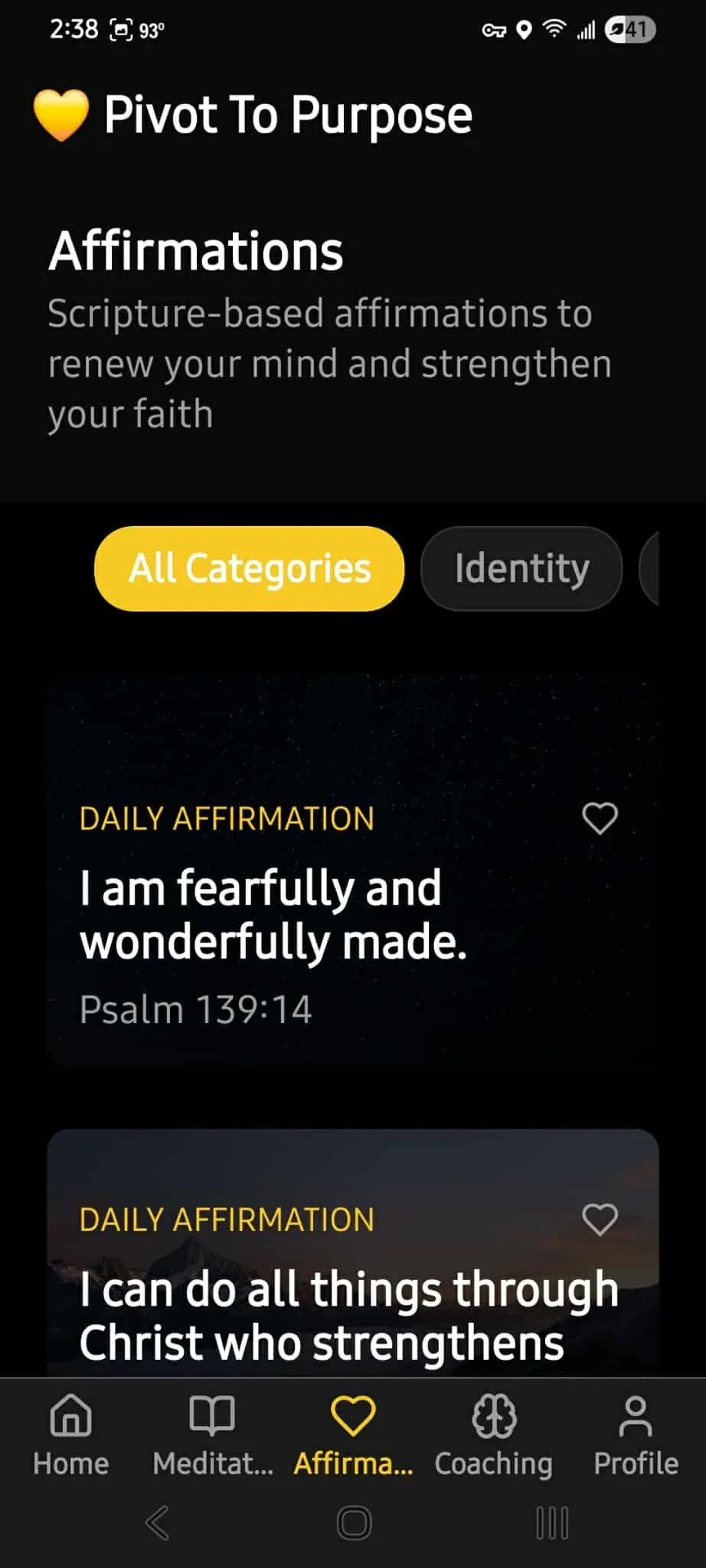
Task: Open the recent apps view
Action: 552,1523
